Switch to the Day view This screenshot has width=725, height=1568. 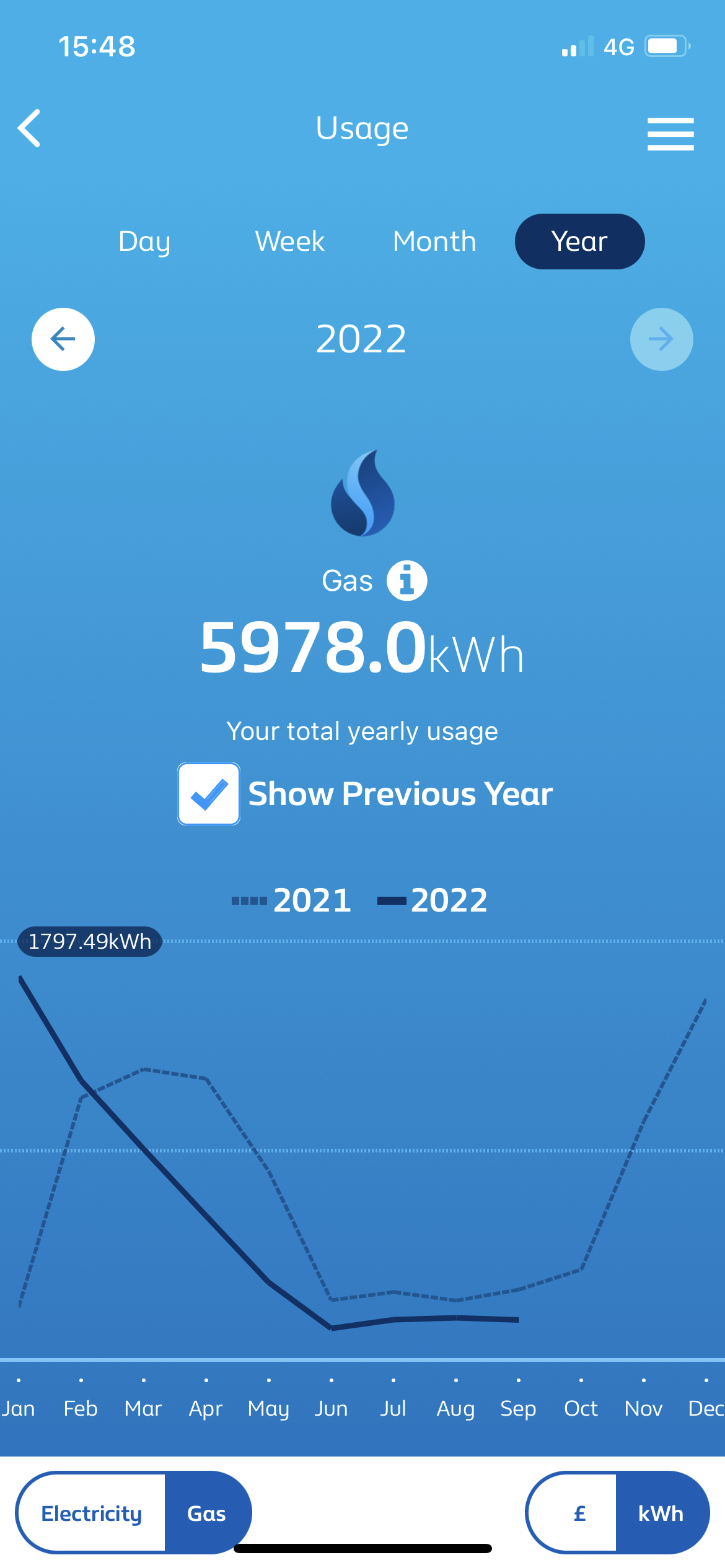coord(144,242)
